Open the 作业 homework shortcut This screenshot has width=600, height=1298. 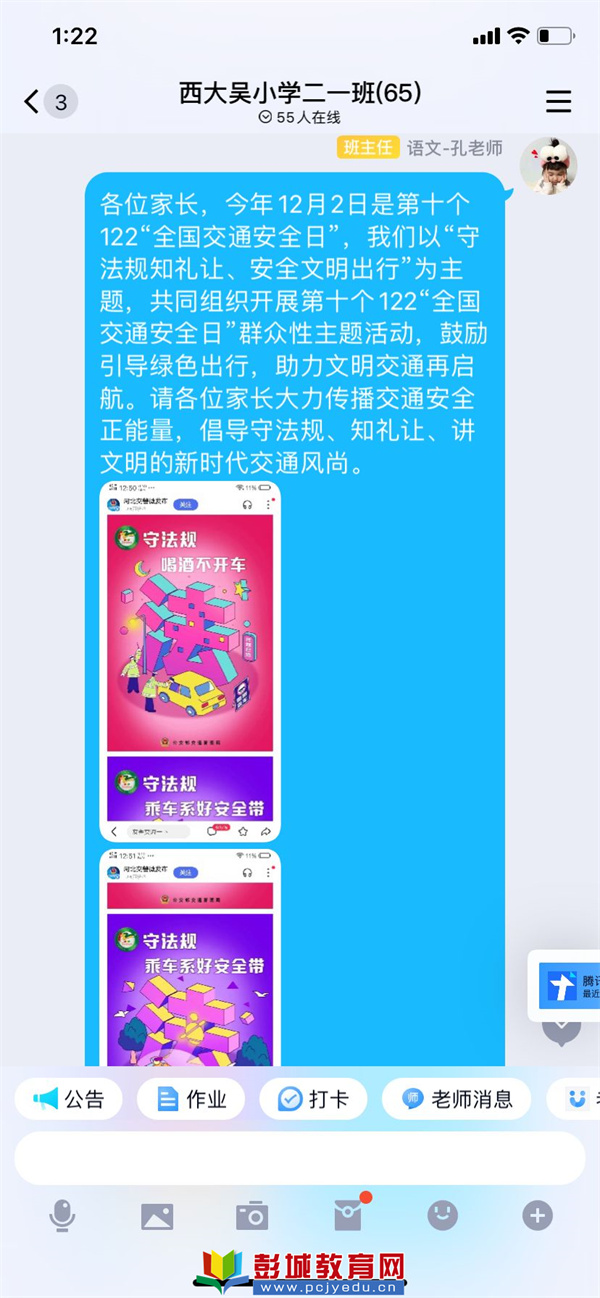[x=193, y=1100]
